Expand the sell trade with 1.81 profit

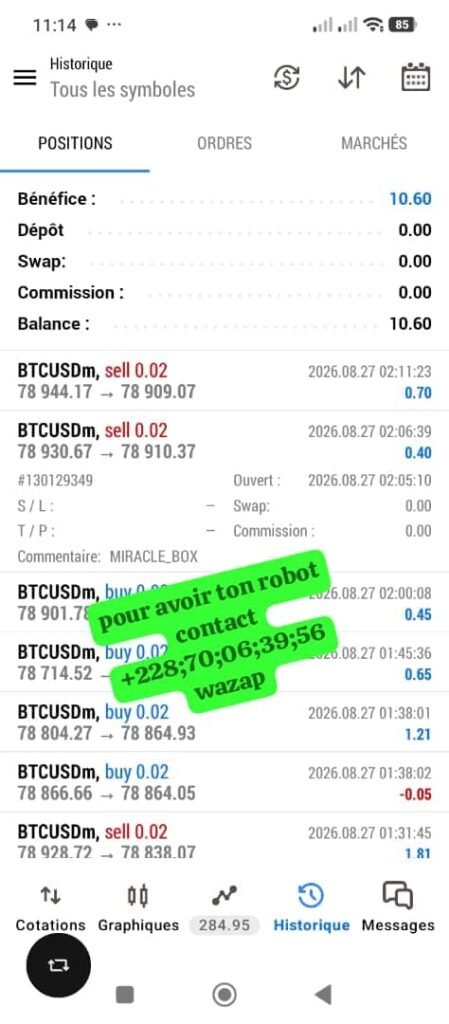point(224,841)
